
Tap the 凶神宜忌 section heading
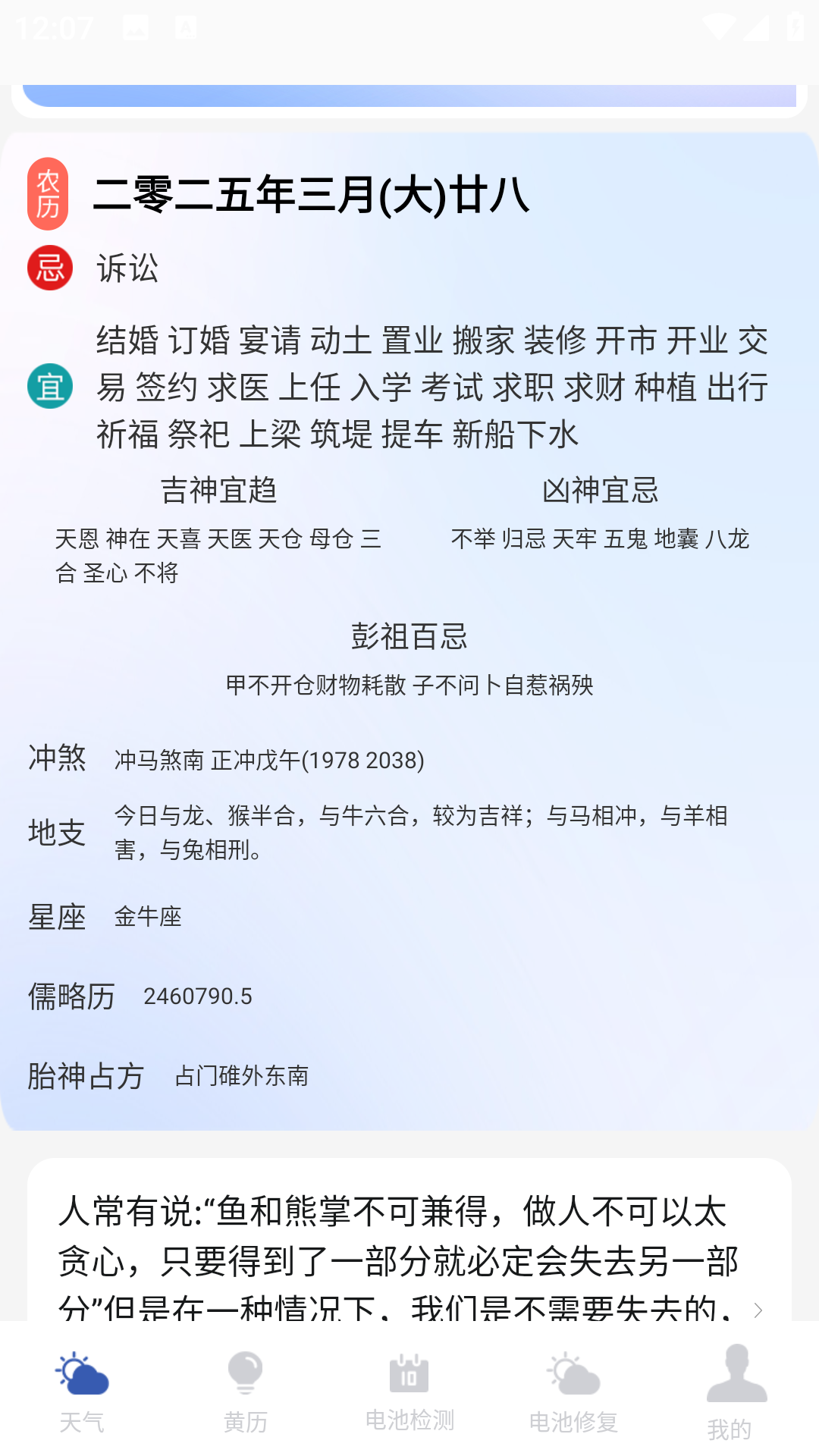point(599,491)
